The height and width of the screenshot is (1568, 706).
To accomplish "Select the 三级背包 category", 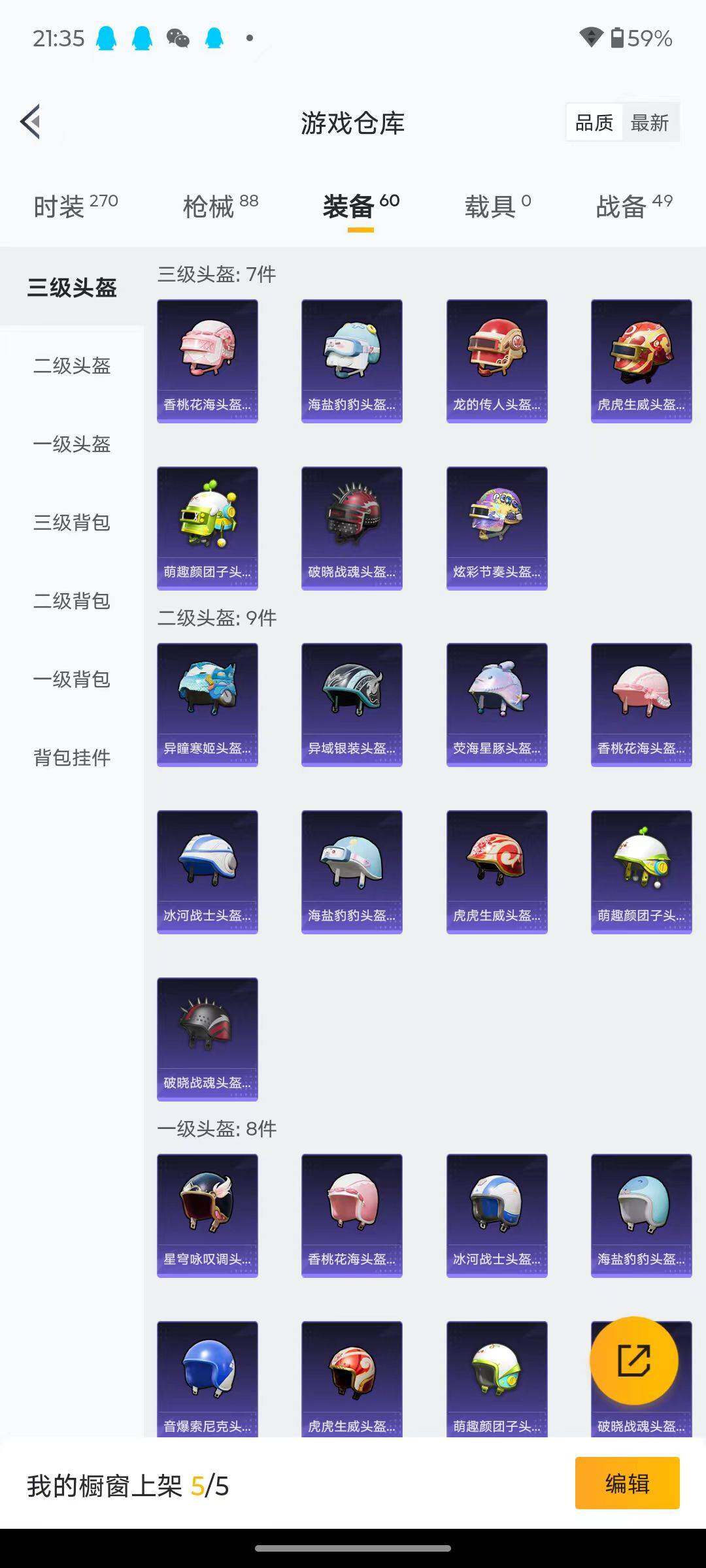I will pyautogui.click(x=72, y=523).
